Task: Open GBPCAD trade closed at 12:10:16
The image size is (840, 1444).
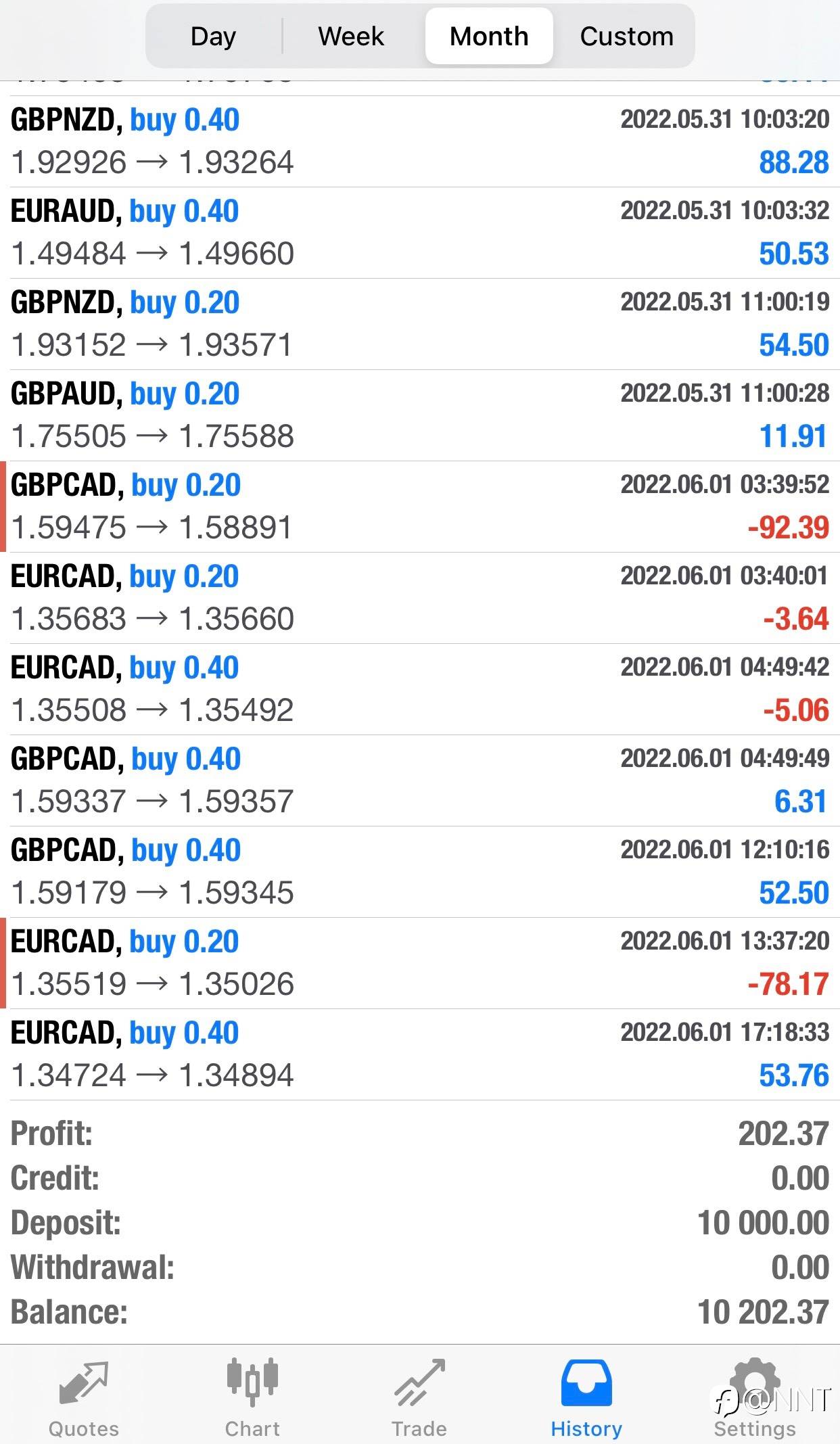Action: pos(419,872)
